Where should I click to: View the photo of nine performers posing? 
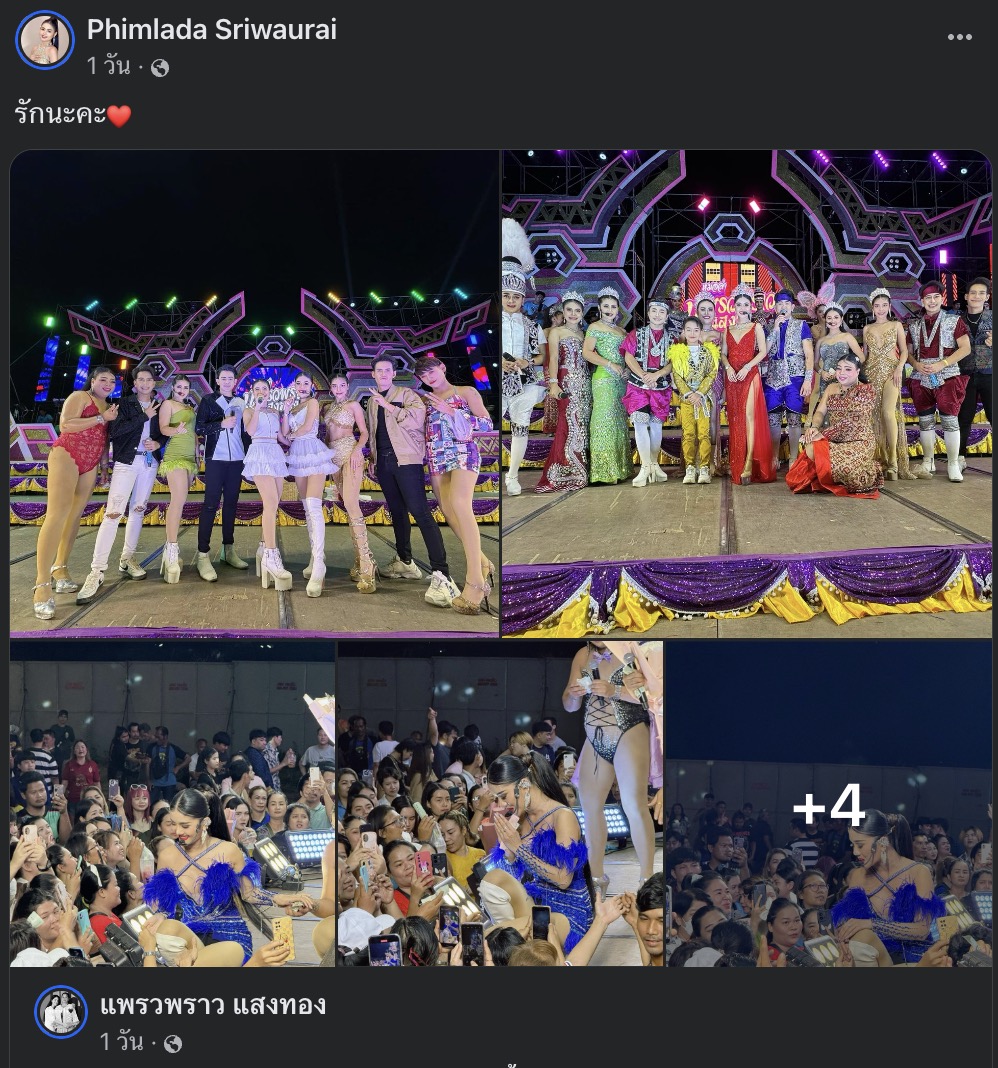tap(255, 393)
